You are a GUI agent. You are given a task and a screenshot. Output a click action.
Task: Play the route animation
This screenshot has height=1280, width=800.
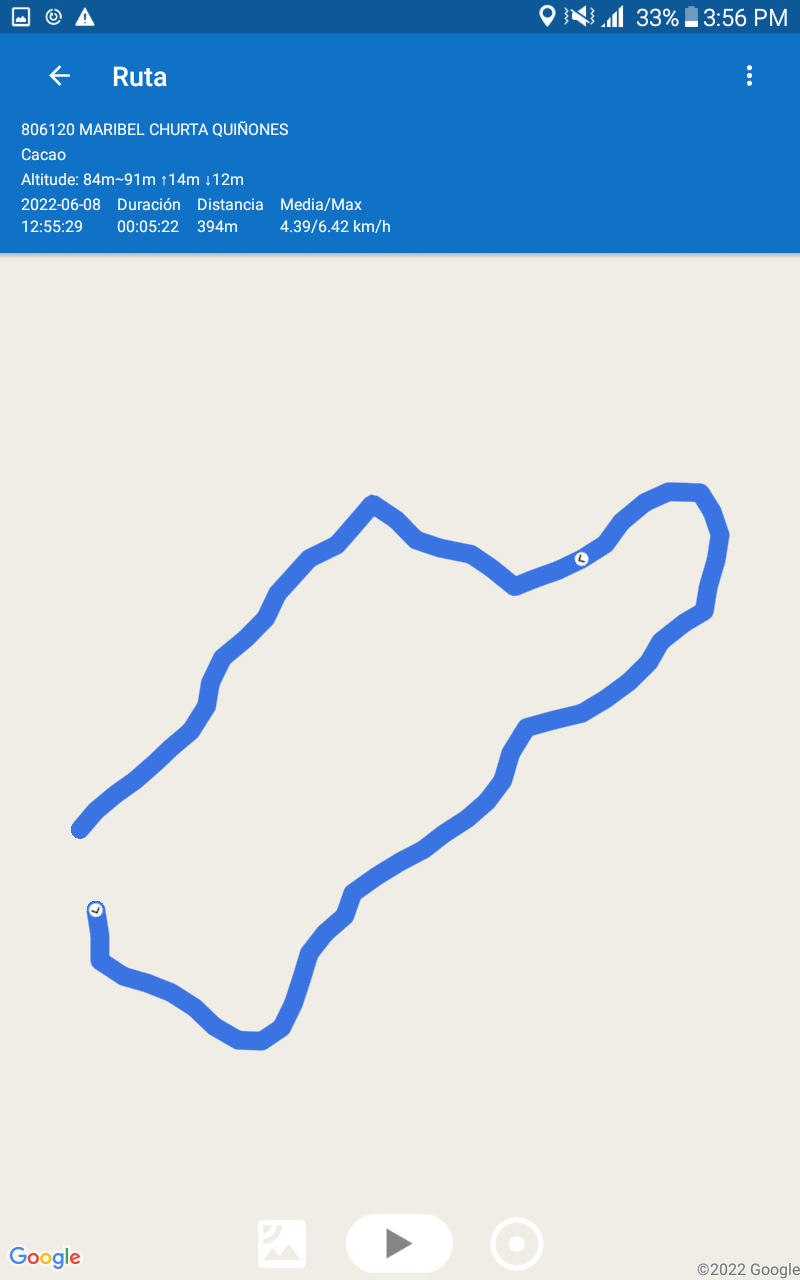[399, 1243]
